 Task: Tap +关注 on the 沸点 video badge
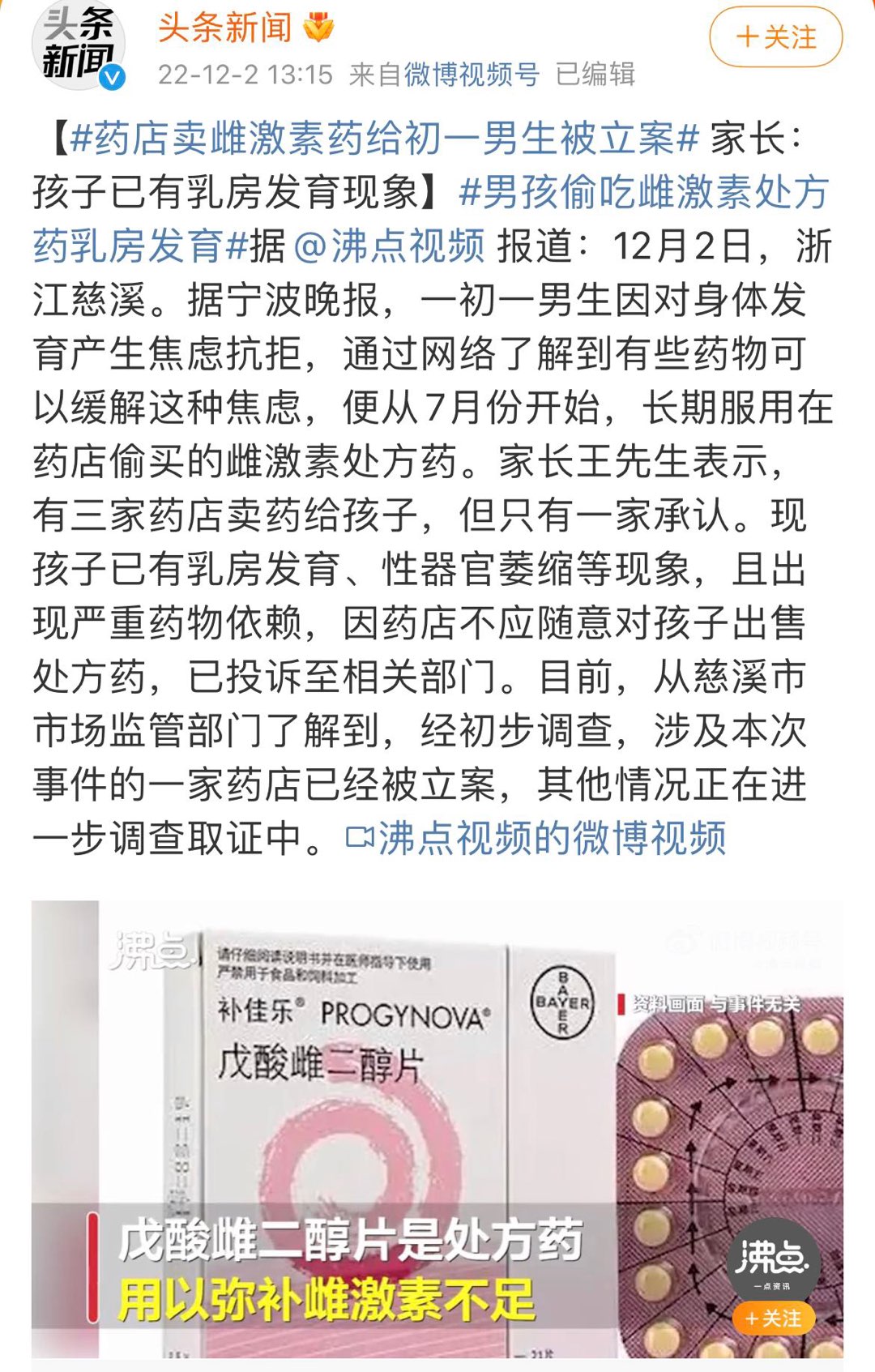tap(774, 1319)
